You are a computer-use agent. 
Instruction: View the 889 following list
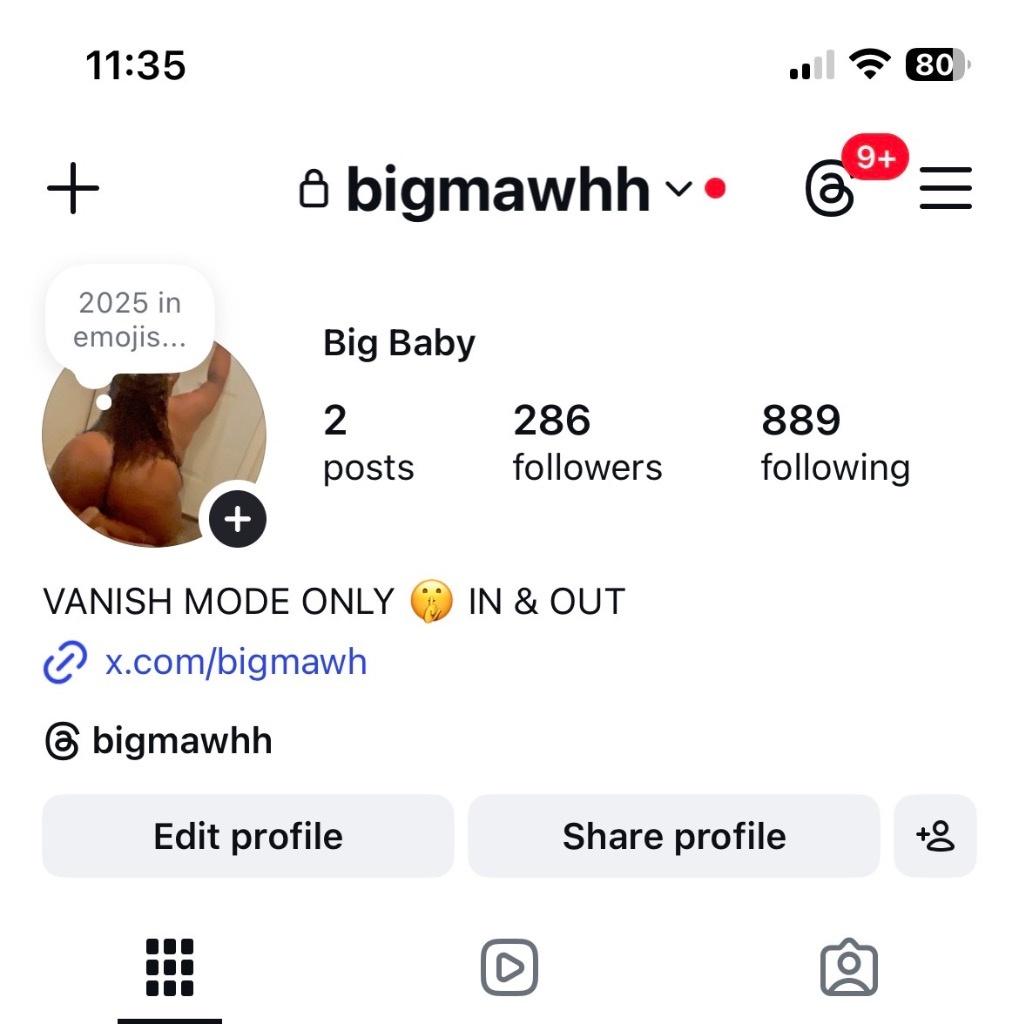coord(835,442)
